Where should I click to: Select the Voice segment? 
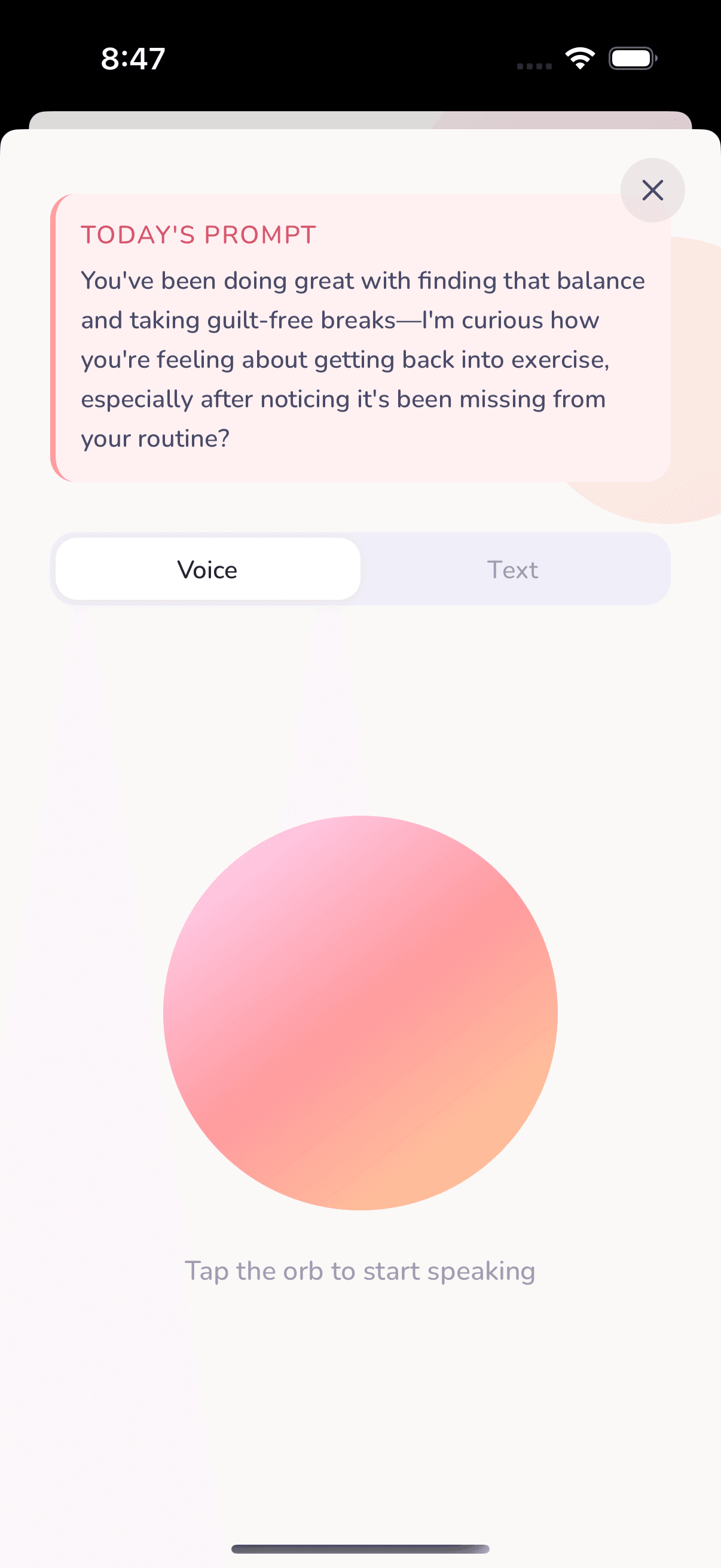[x=208, y=569]
